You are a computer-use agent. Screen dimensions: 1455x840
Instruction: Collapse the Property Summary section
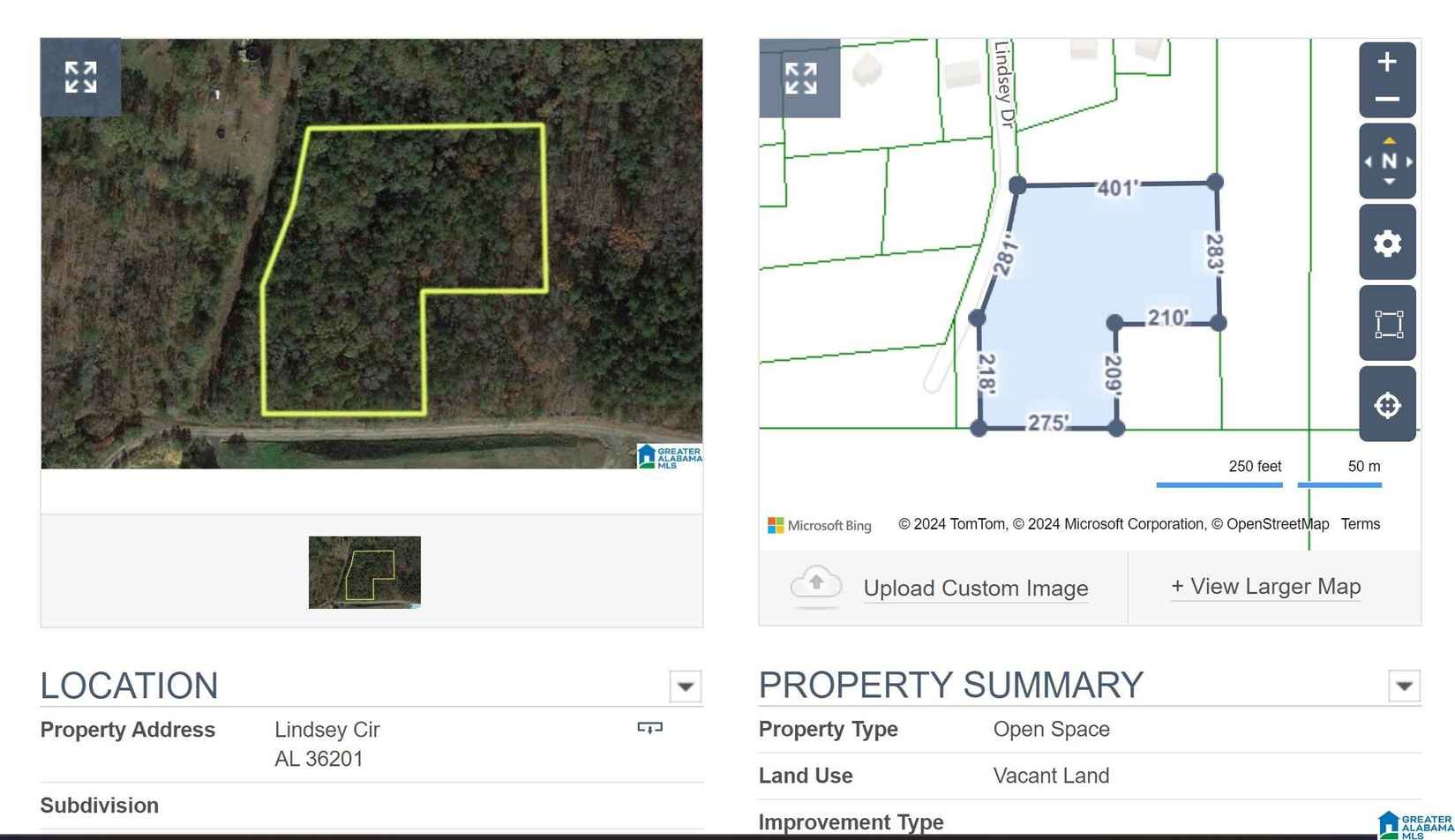(1404, 686)
